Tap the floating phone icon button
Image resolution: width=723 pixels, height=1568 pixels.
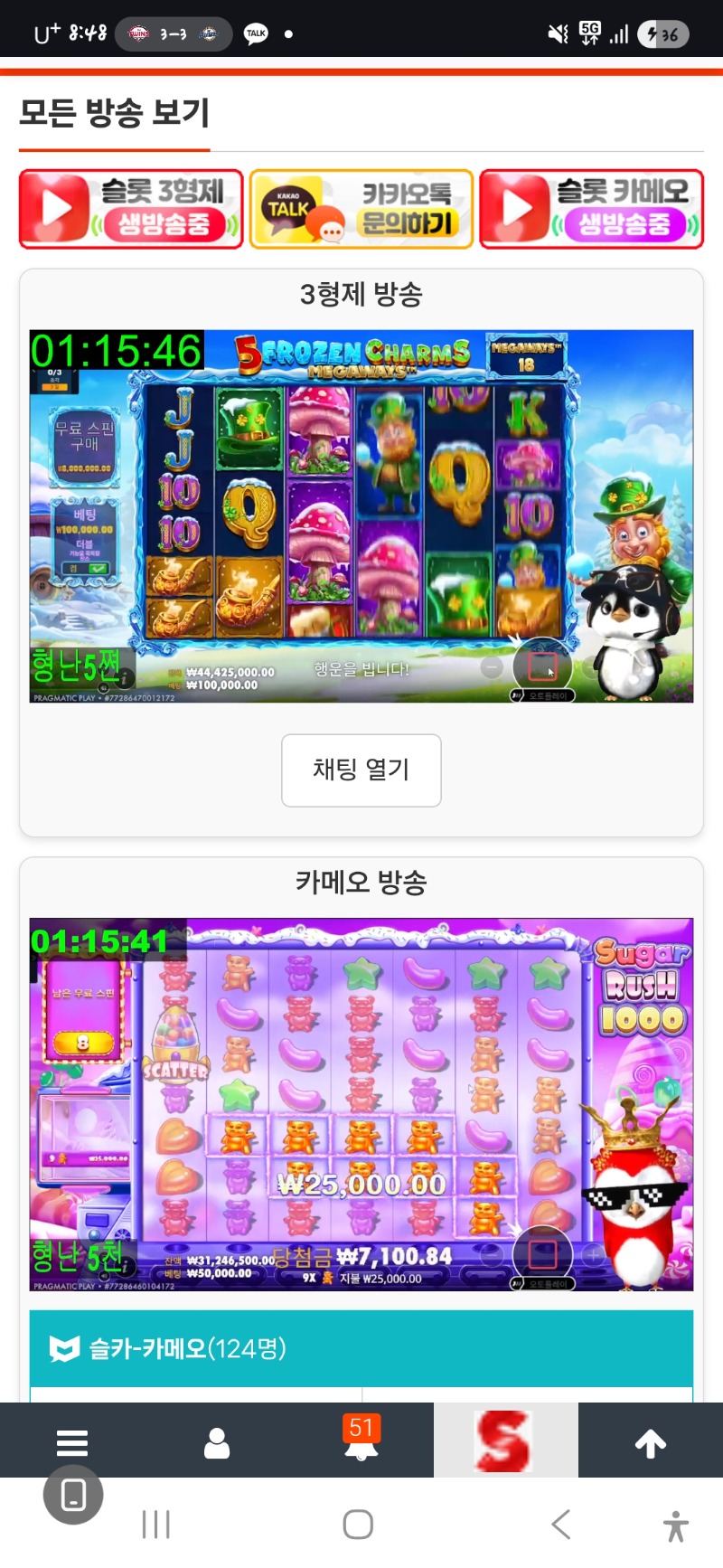73,1495
